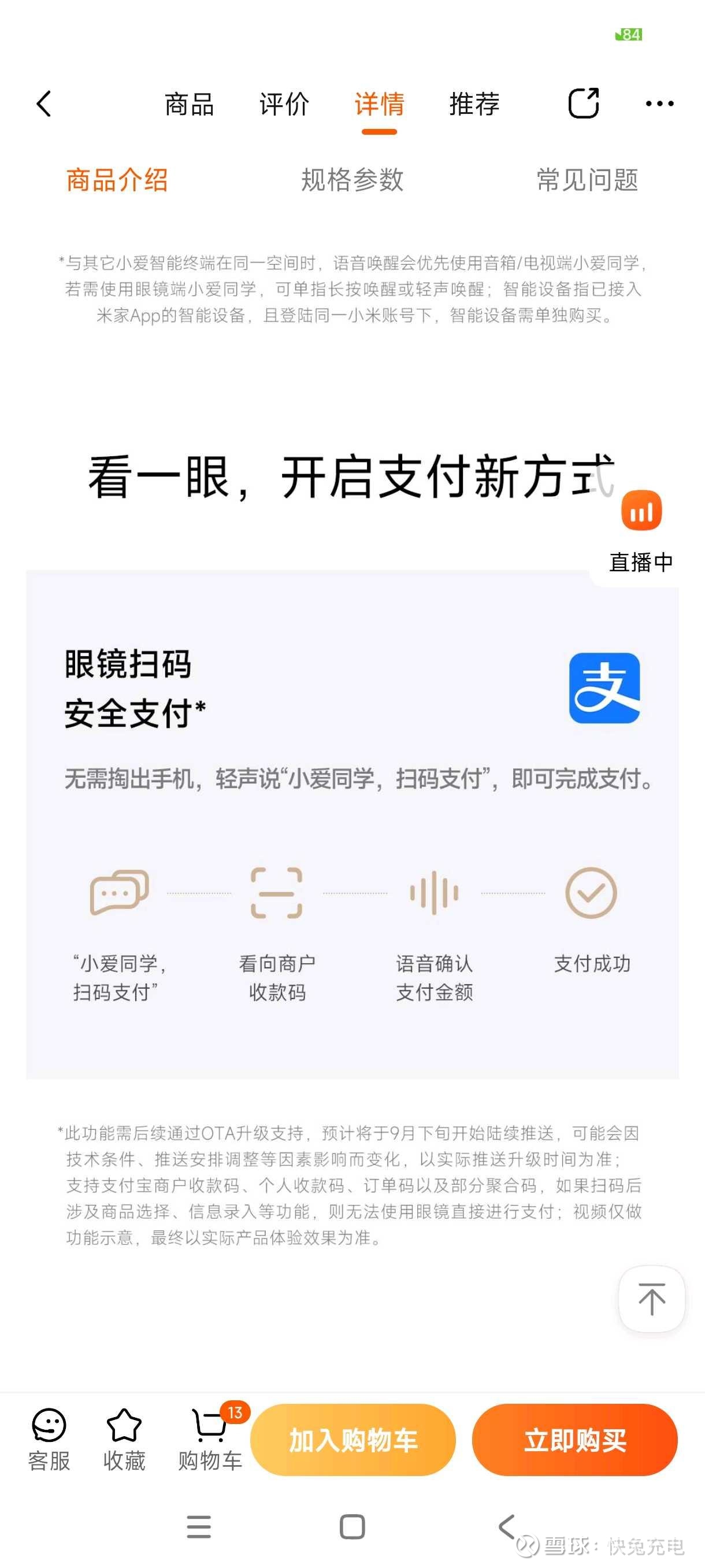Open the 推荐 tab

pyautogui.click(x=474, y=104)
